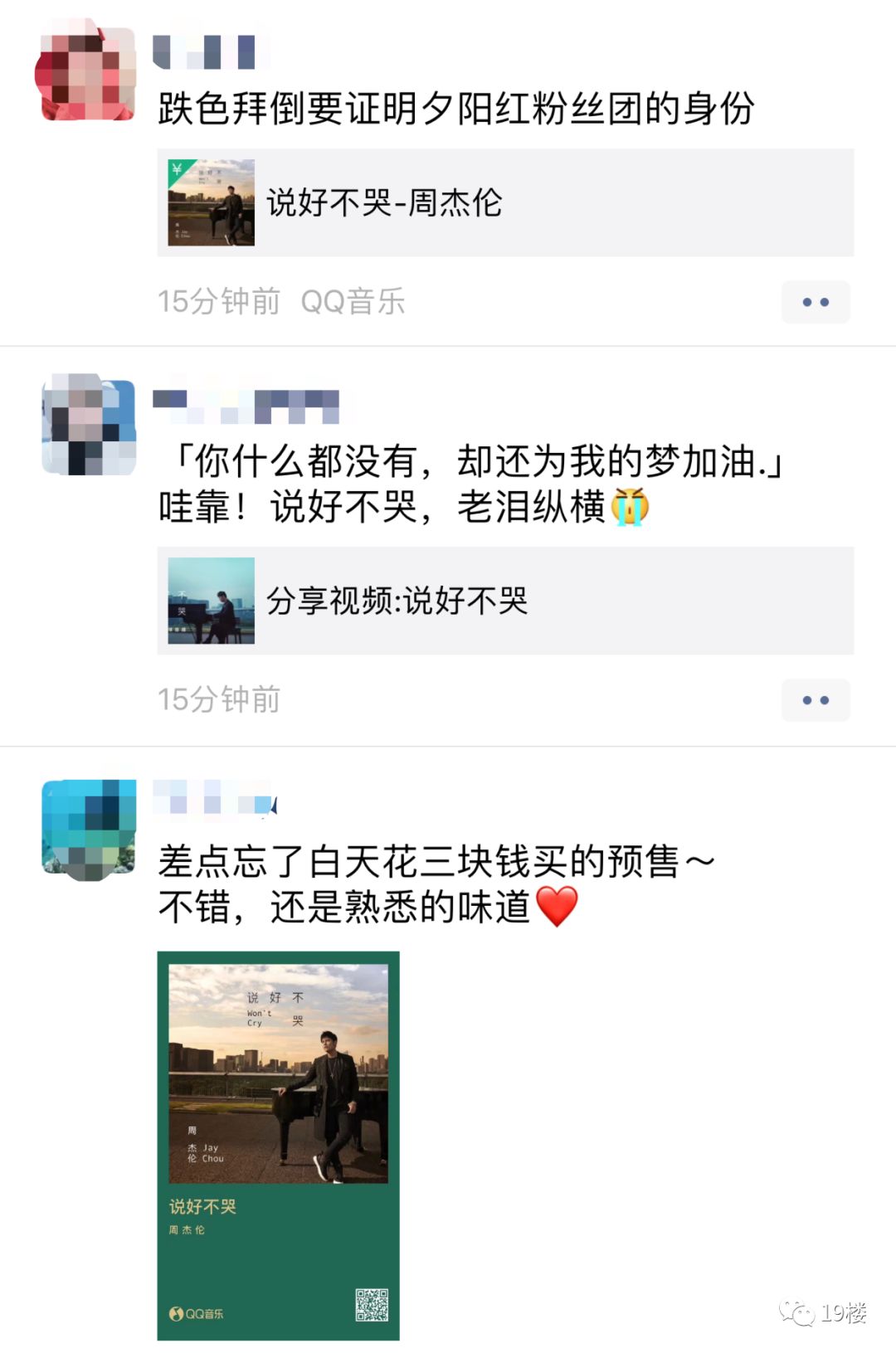Viewport: 896px width, 1353px height.
Task: Open the profile name above the 夕阳红粉丝团 post
Action: (211, 51)
